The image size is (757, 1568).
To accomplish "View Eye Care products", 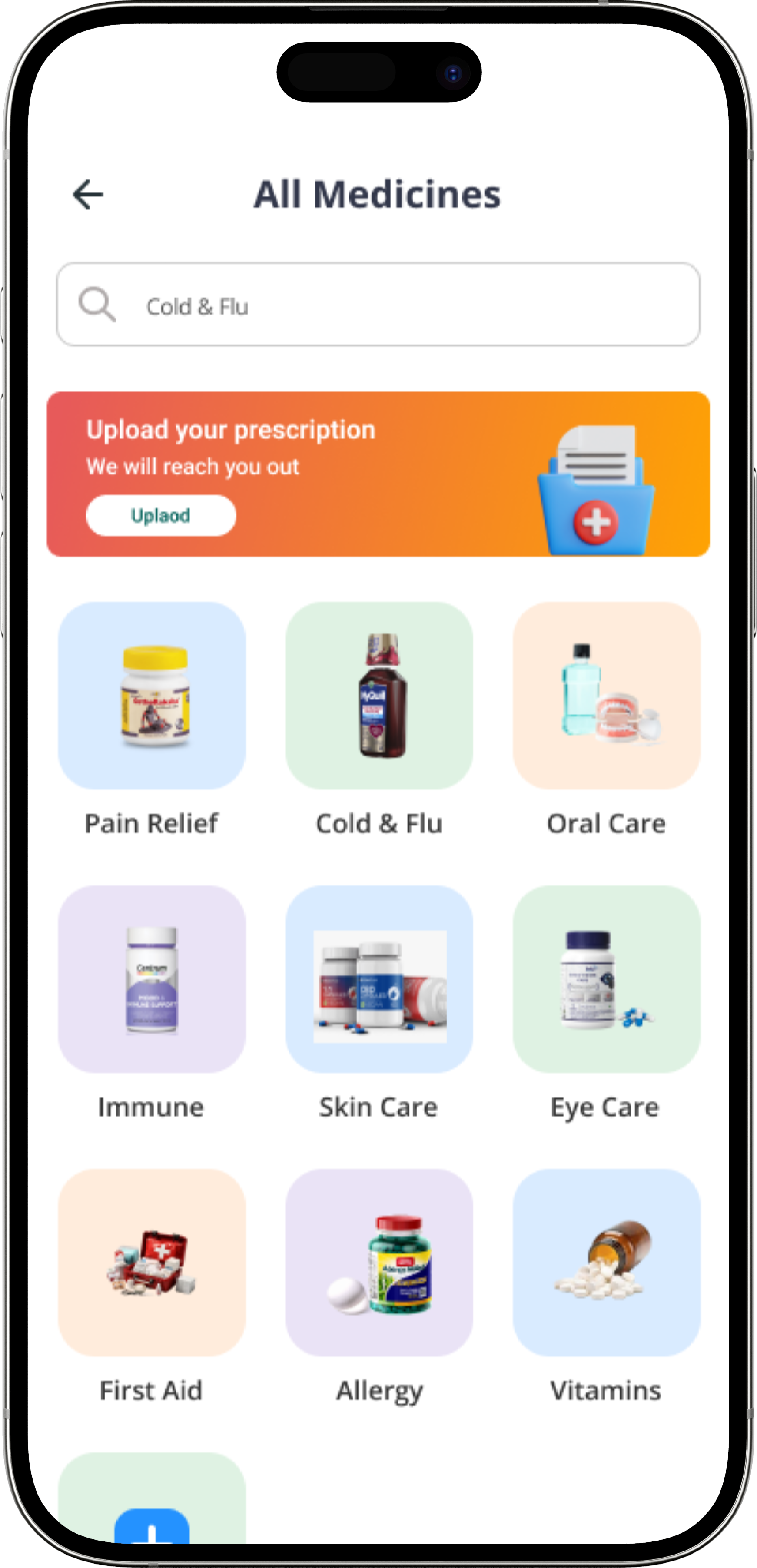I will 607,979.
